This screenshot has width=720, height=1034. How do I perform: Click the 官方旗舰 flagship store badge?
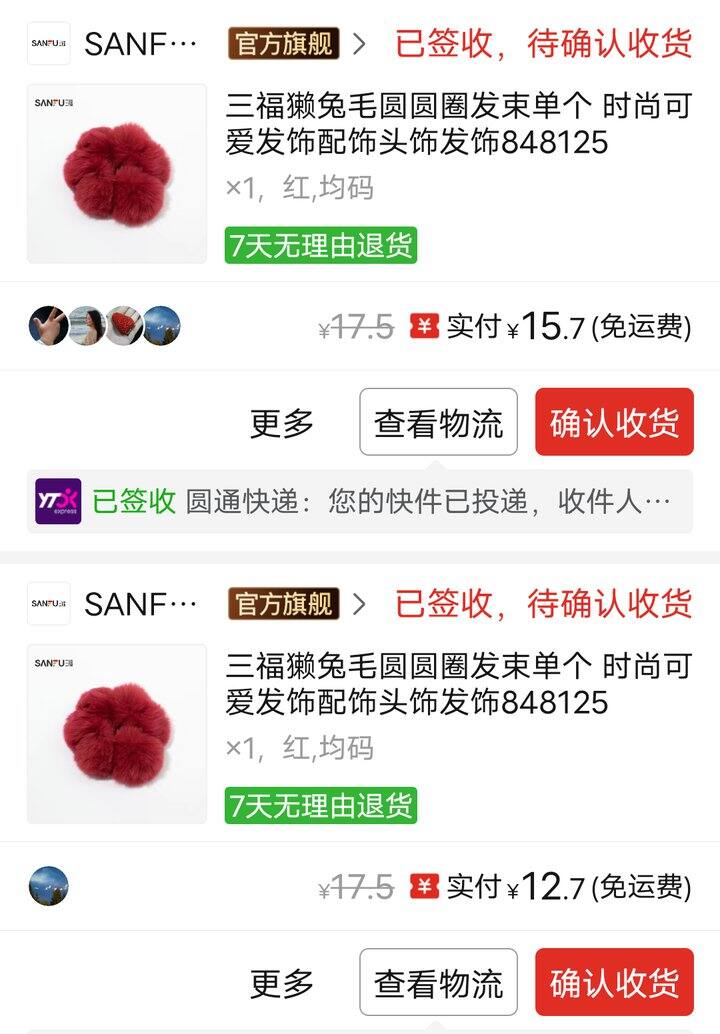click(282, 44)
